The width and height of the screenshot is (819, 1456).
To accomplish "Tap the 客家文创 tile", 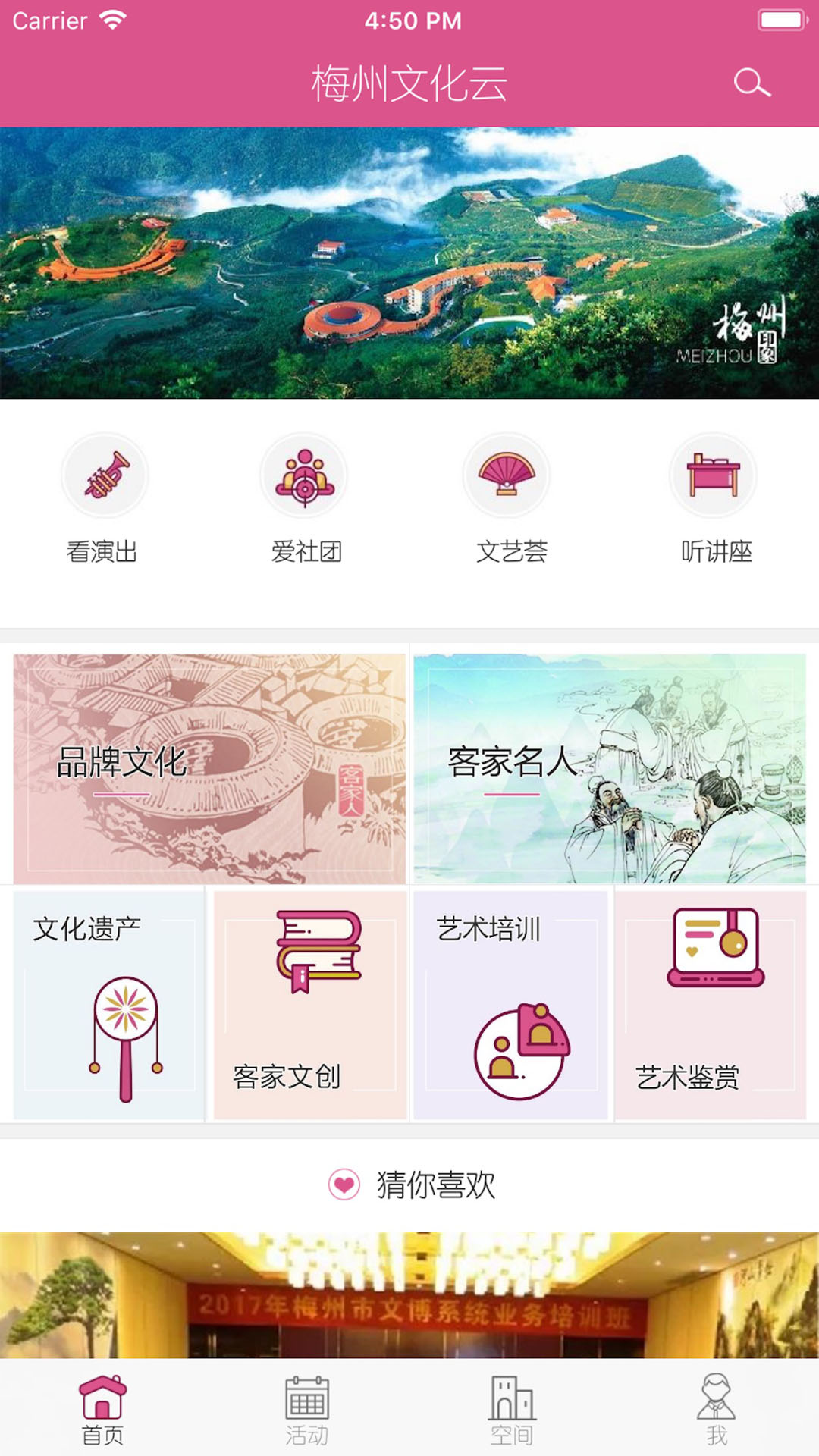I will pyautogui.click(x=309, y=1005).
